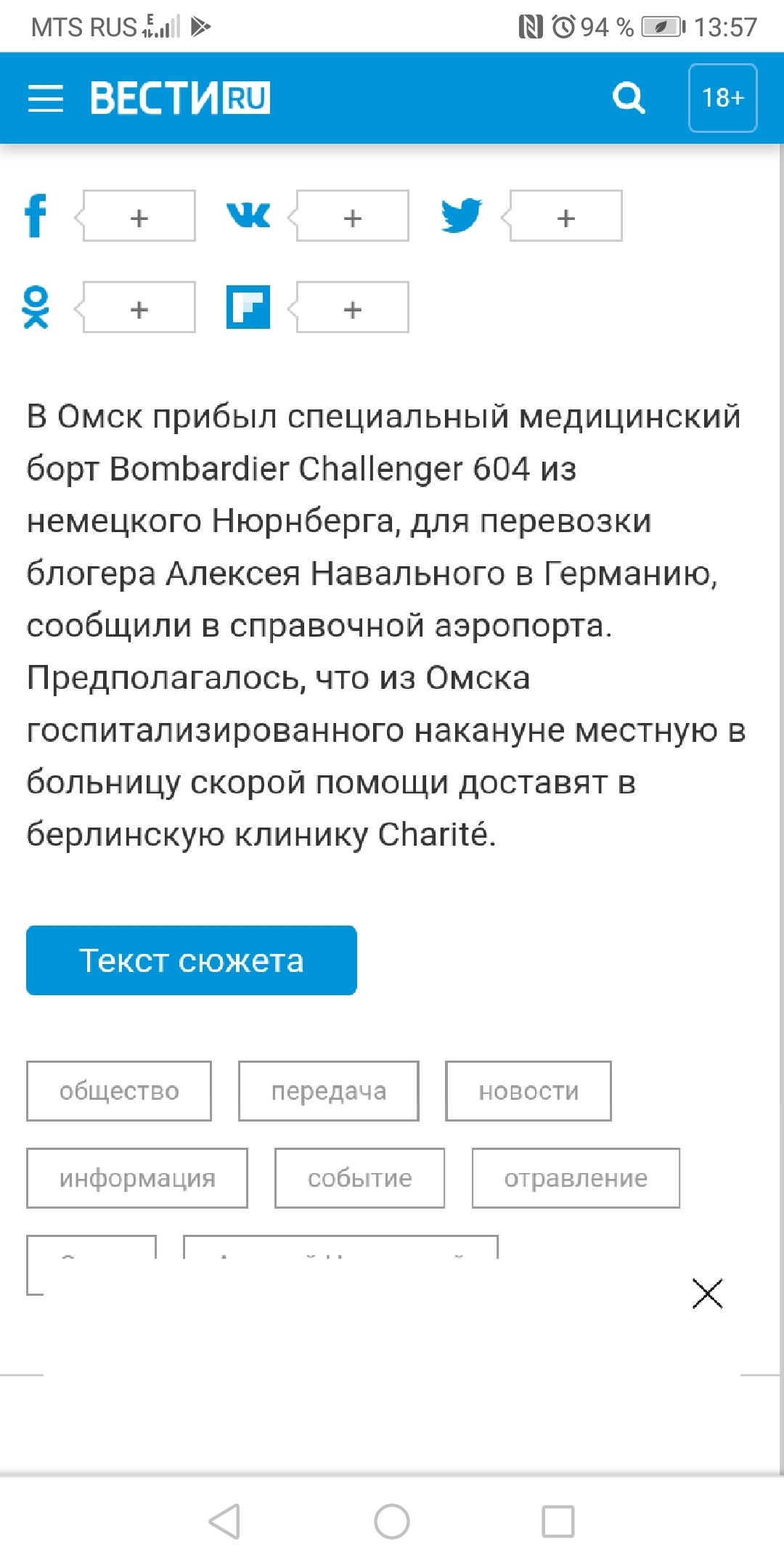Screen dimensions: 784x1568
Task: Open the hamburger menu
Action: pos(45,98)
